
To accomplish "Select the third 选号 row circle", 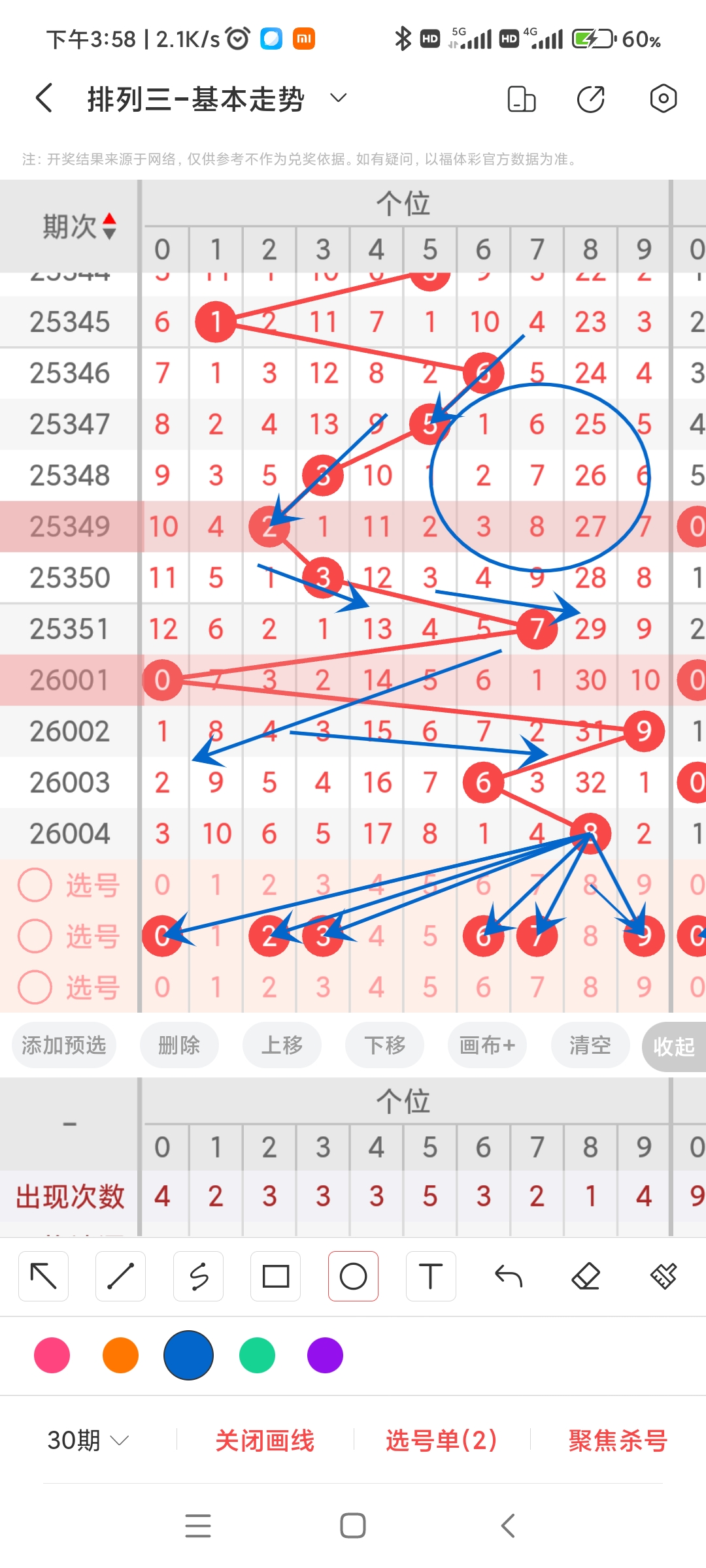I will (35, 987).
